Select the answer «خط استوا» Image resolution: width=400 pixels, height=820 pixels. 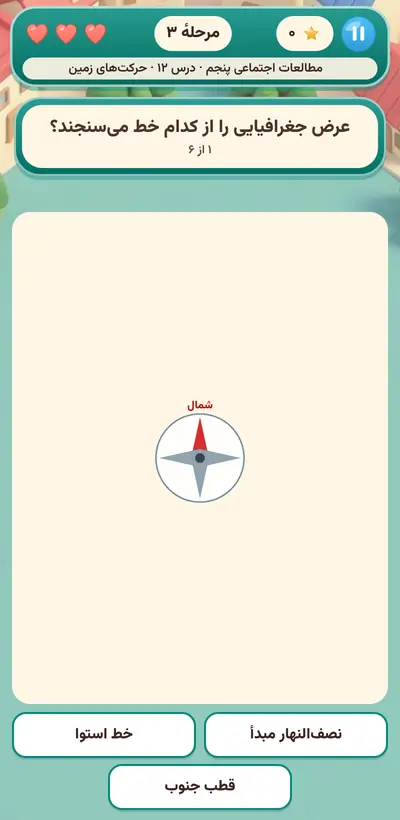(x=104, y=734)
